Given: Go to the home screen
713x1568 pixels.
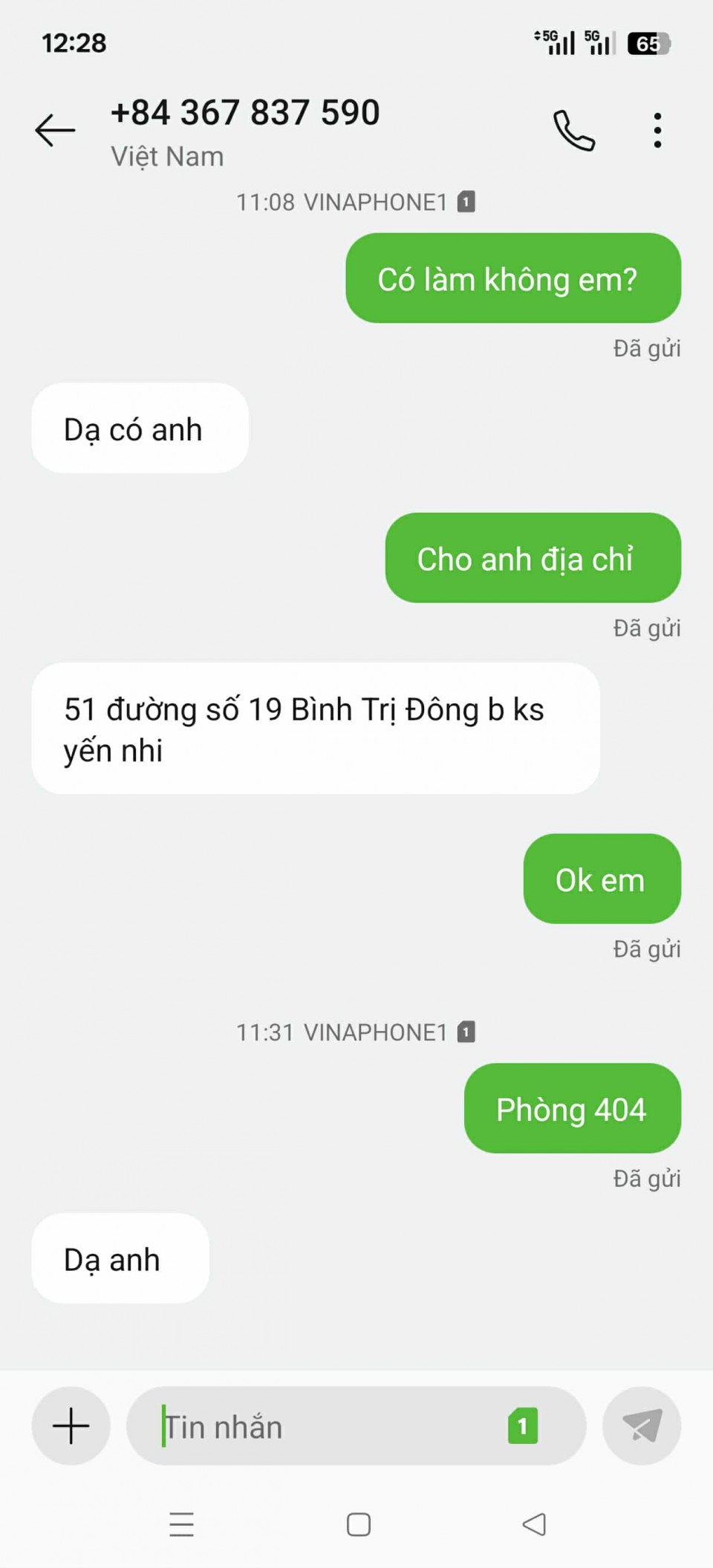Looking at the screenshot, I should pos(359,1525).
